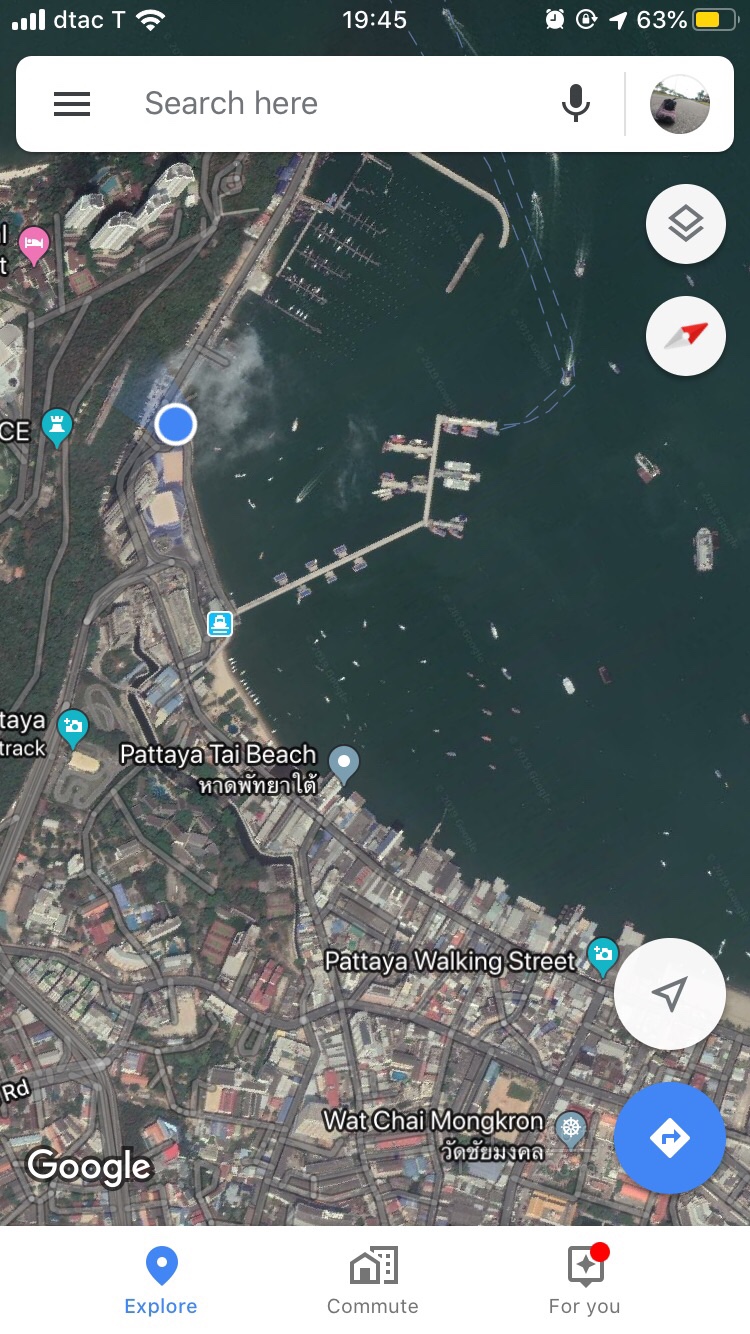Tap the ferry terminal marker on pier
The width and height of the screenshot is (750, 1334).
point(220,624)
